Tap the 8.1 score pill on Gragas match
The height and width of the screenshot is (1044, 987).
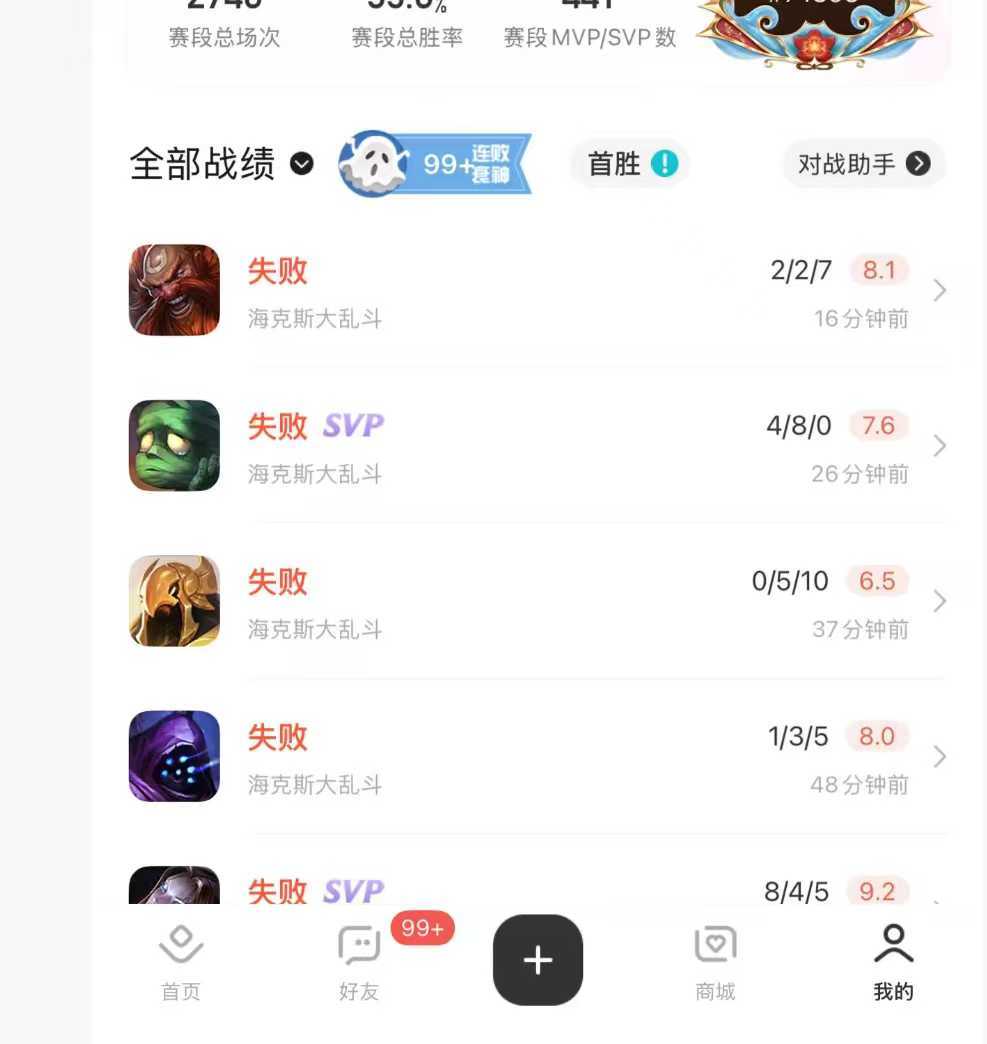click(877, 270)
